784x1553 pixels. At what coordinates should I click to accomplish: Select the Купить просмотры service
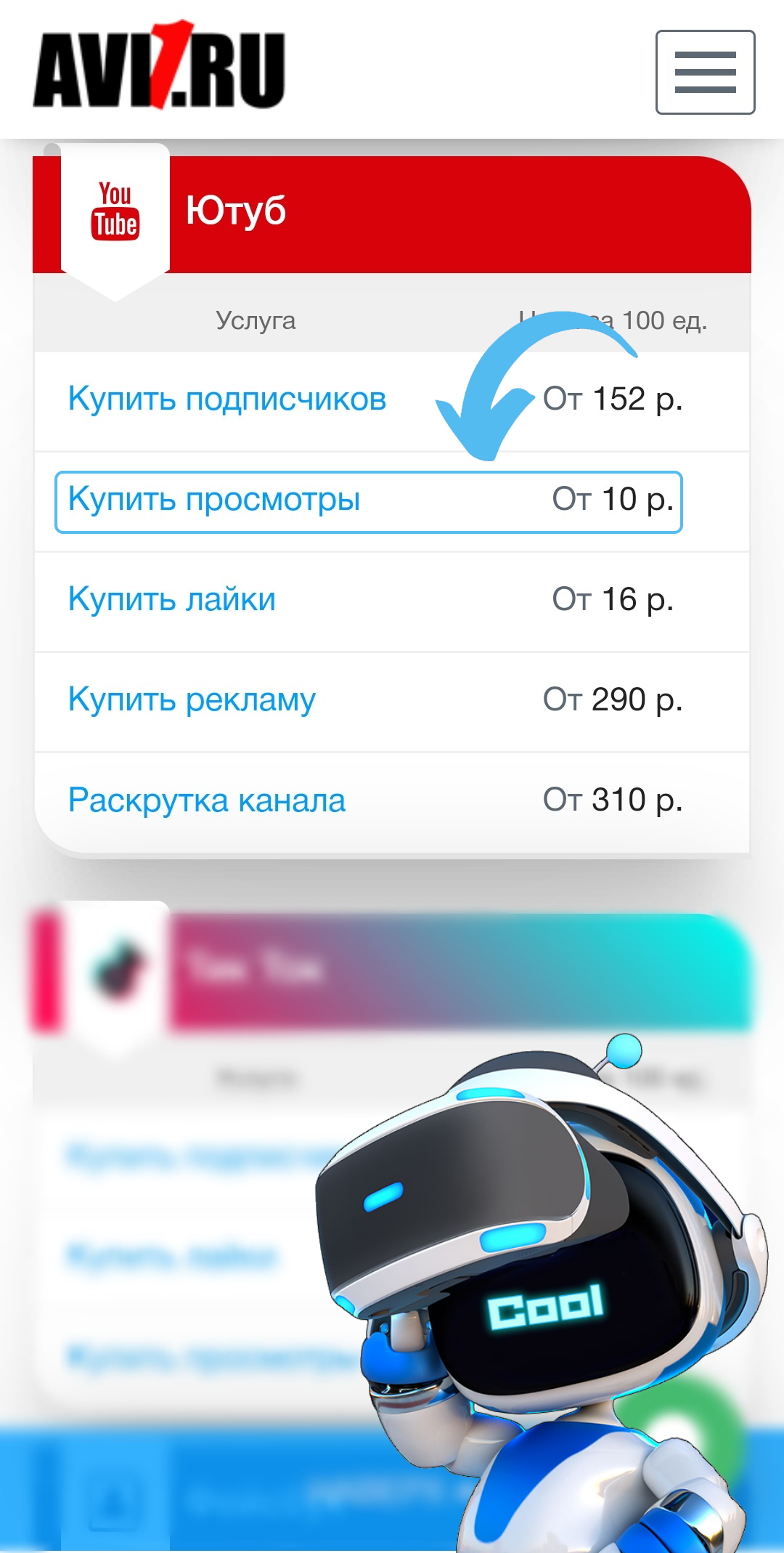(214, 500)
